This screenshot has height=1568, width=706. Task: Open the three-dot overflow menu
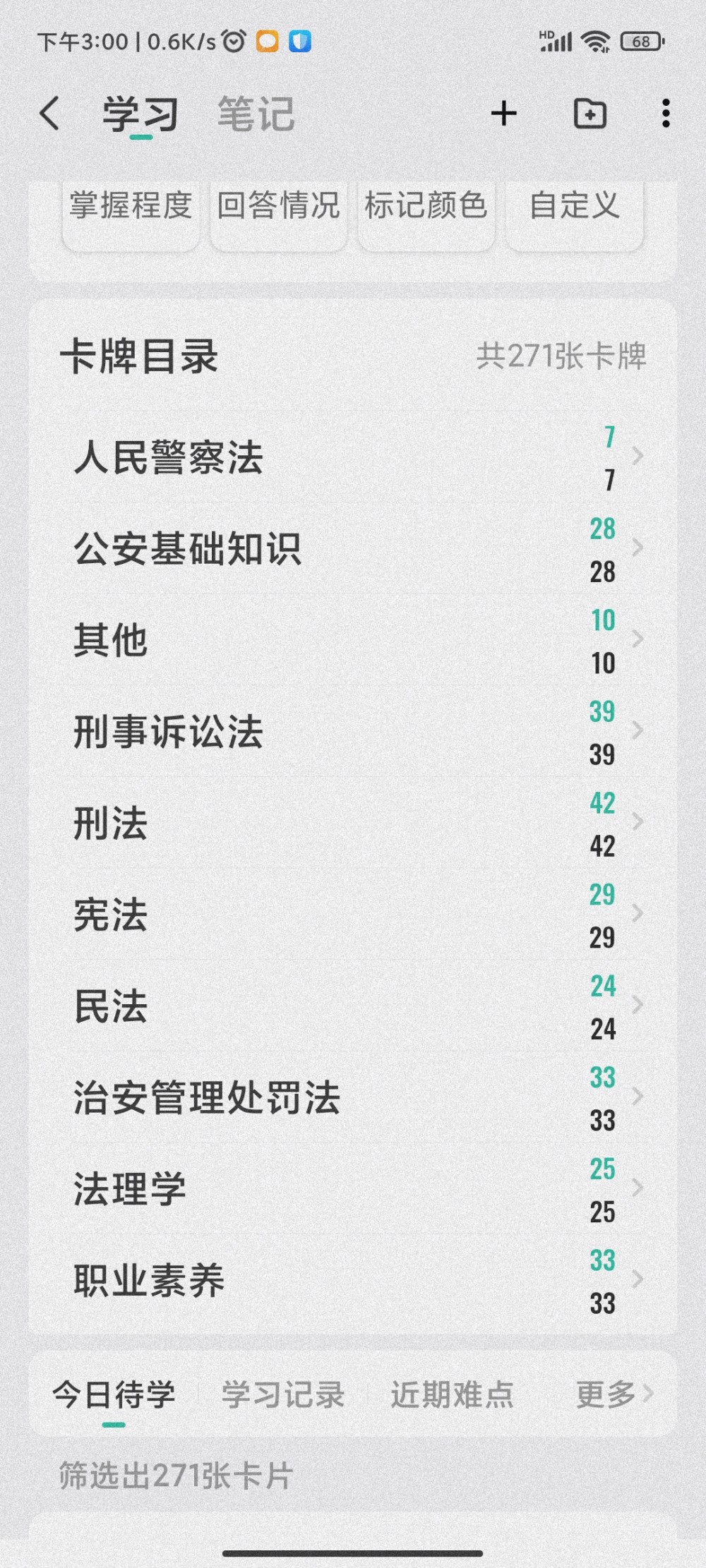(x=665, y=114)
